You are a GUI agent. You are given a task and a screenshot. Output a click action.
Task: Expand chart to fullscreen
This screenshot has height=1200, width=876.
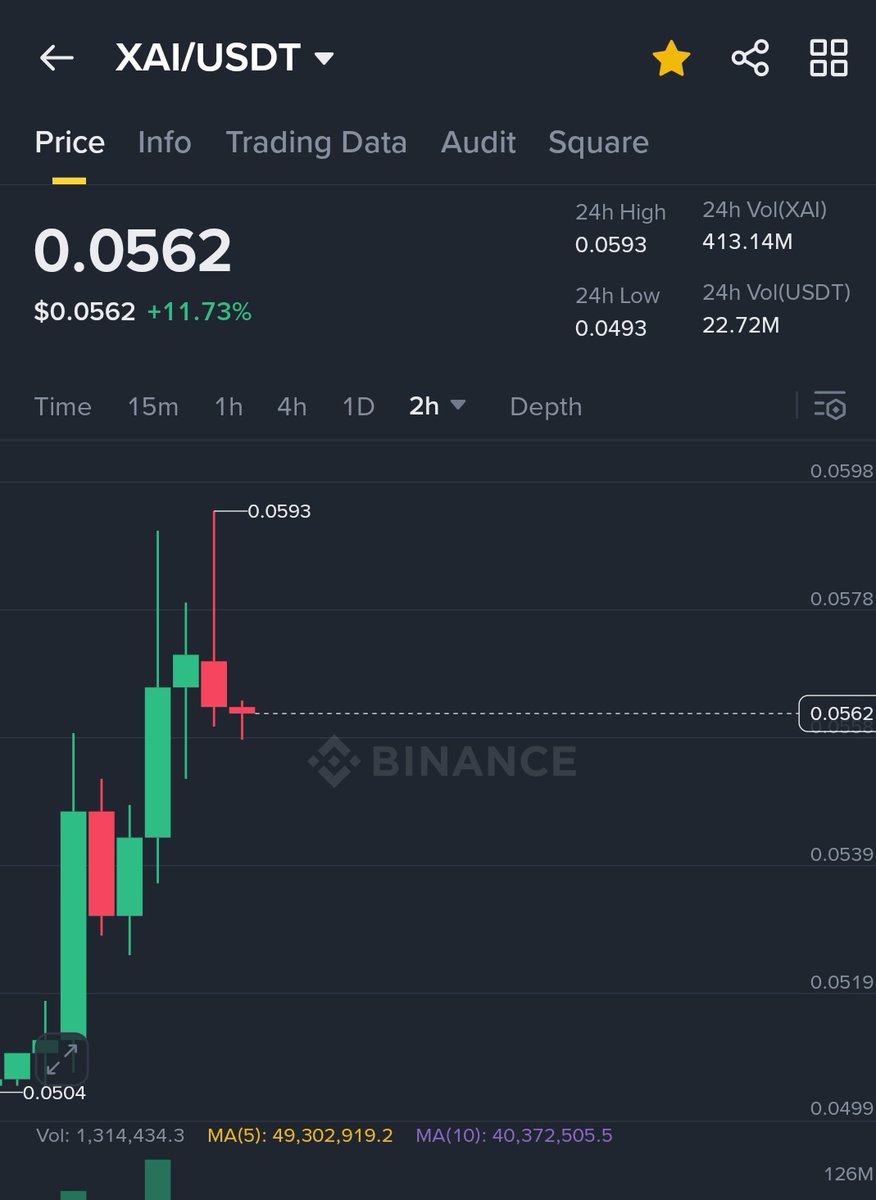pyautogui.click(x=62, y=1058)
